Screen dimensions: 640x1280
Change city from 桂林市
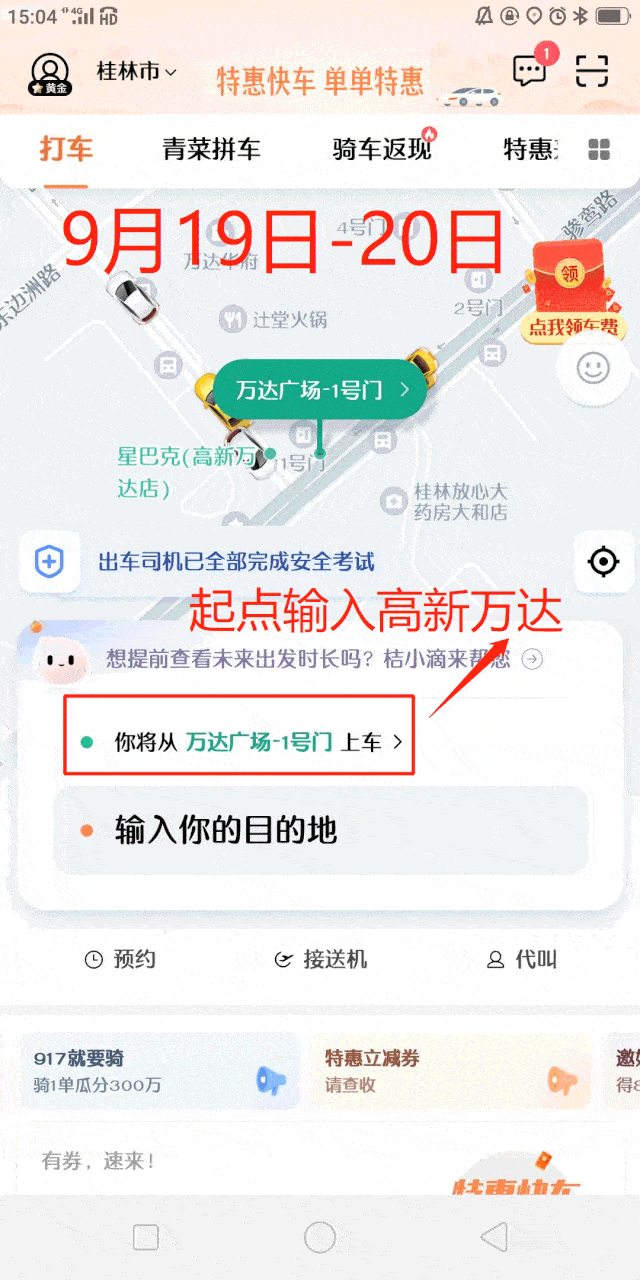(136, 72)
